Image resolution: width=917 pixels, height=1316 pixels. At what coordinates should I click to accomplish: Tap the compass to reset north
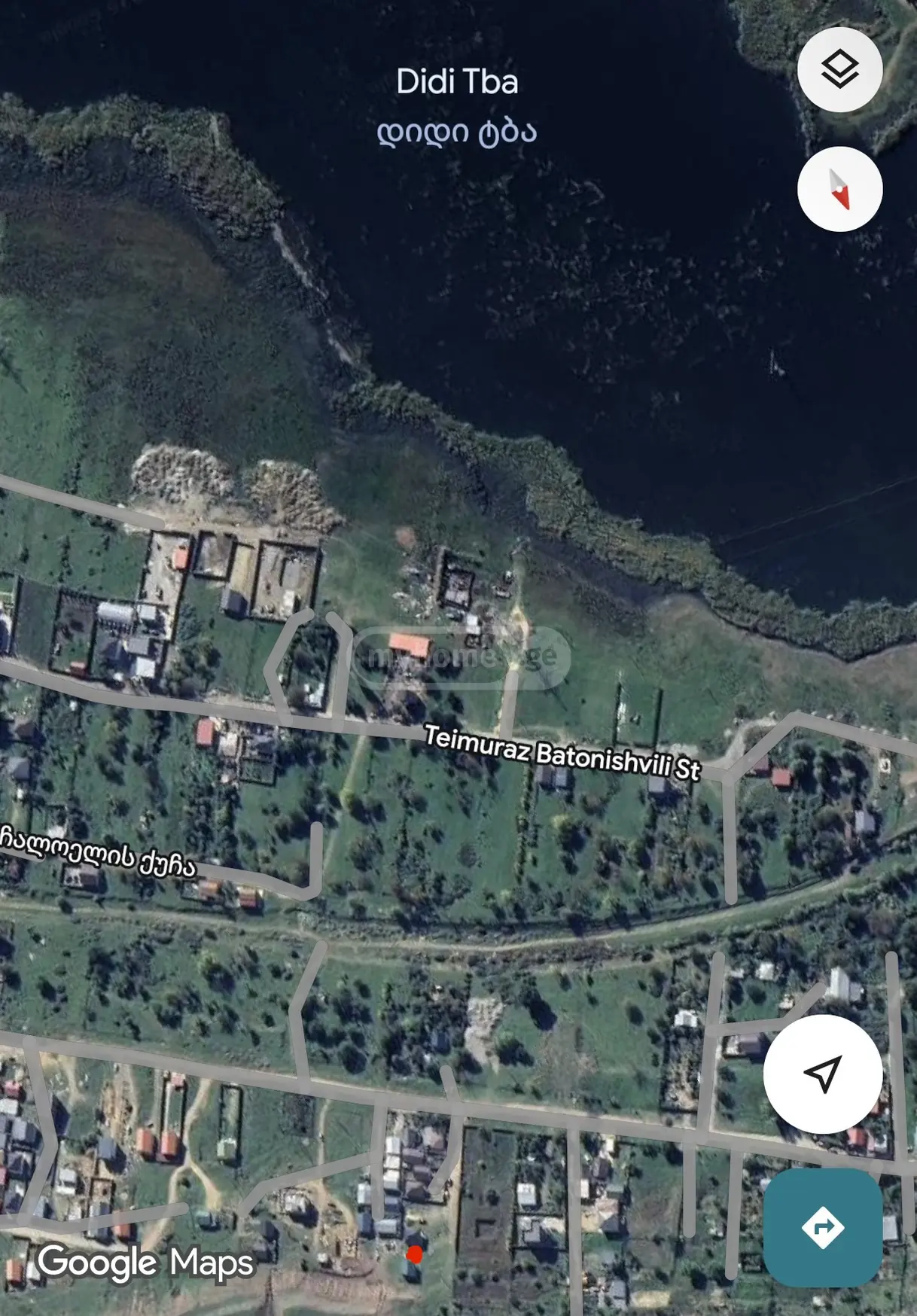839,189
